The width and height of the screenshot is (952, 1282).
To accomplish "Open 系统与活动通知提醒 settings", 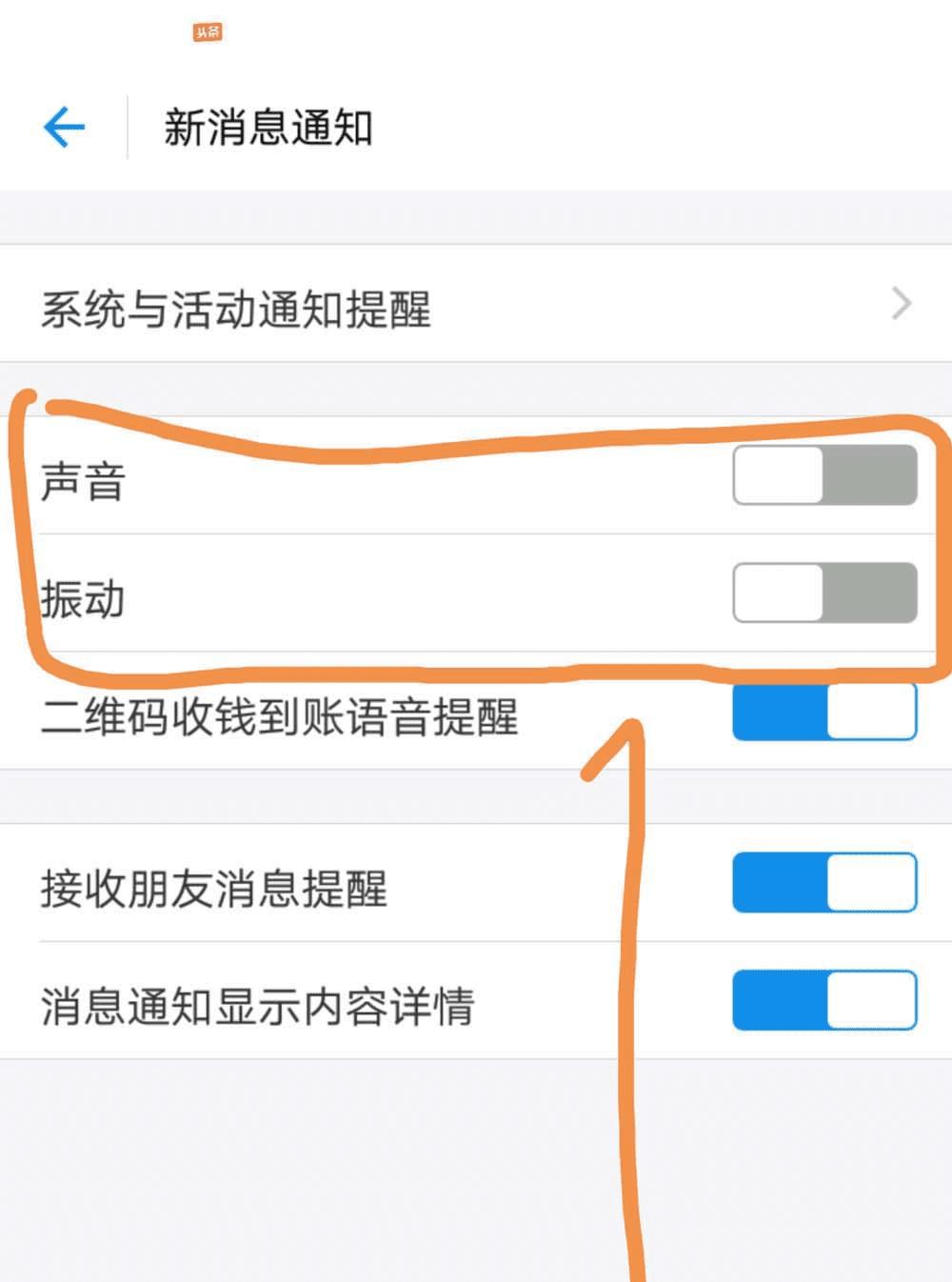I will (x=476, y=307).
